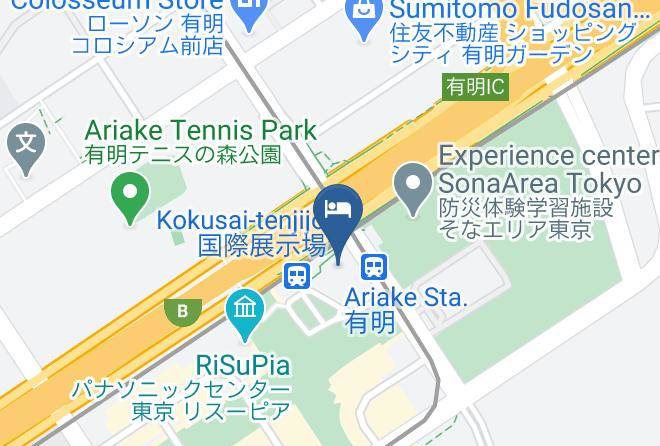Viewport: 660px width, 446px height.
Task: Select the Ariake Sta. transit icon
Action: click(374, 267)
